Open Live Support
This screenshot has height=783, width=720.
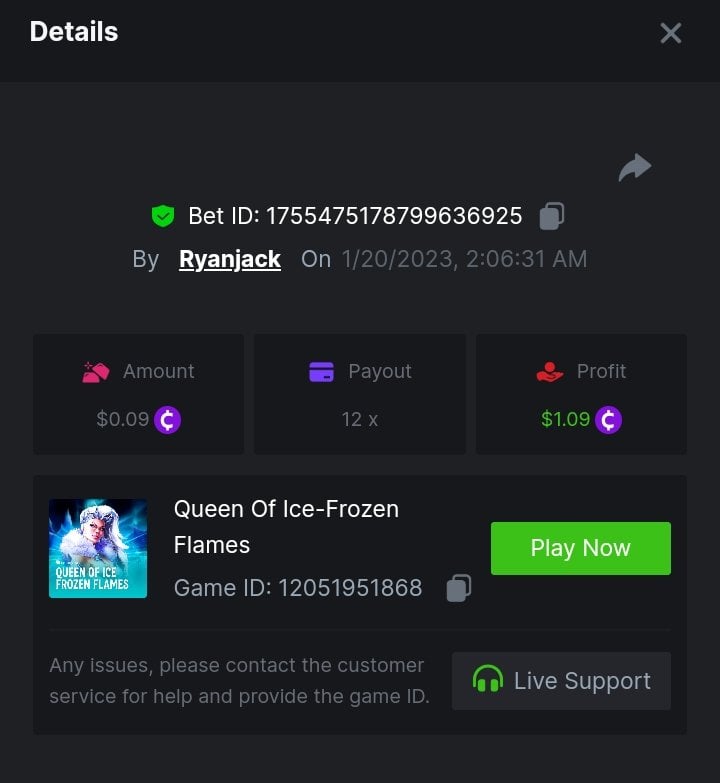(x=561, y=681)
